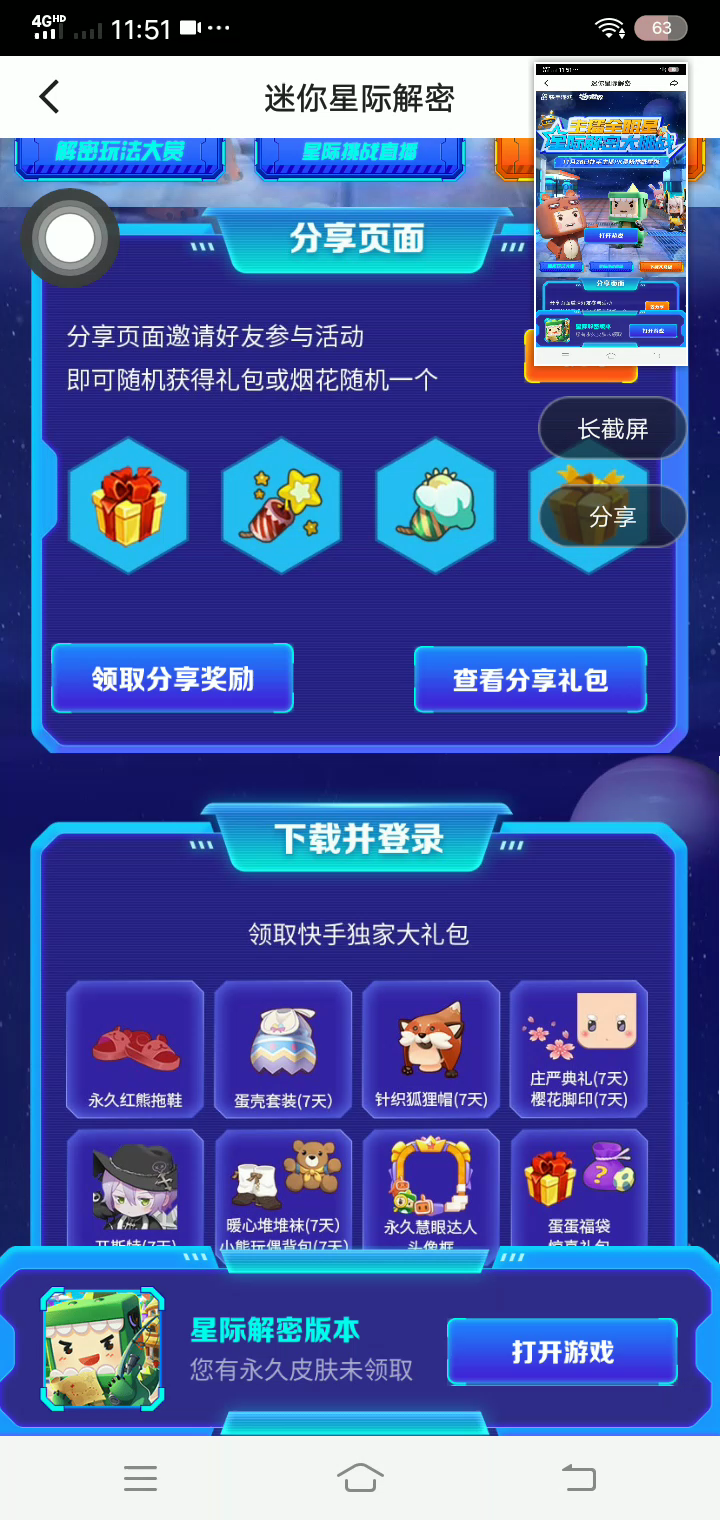The height and width of the screenshot is (1520, 720).
Task: Tap the floating round assistive button
Action: [x=69, y=238]
